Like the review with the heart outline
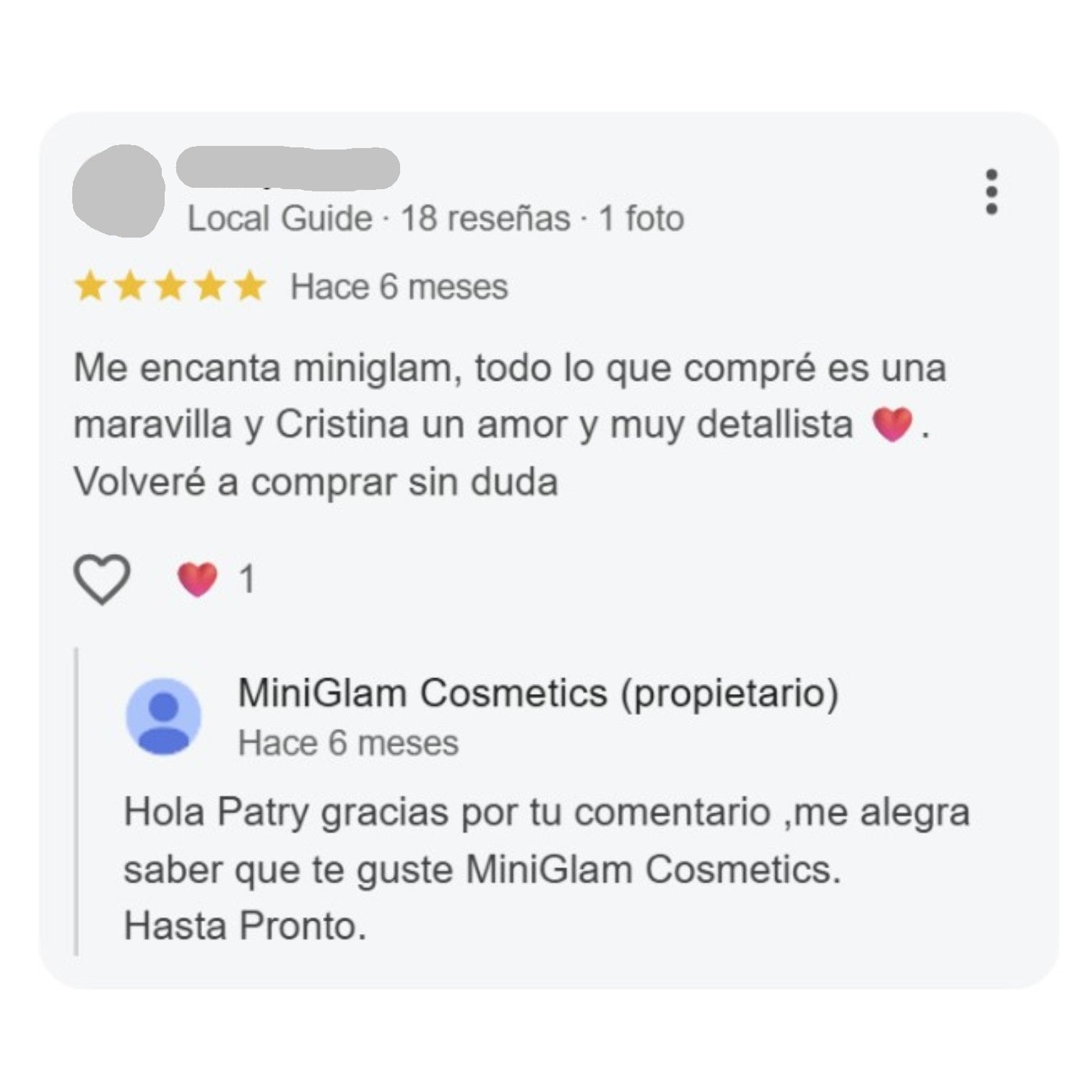Viewport: 1092px width, 1092px height. (x=103, y=579)
